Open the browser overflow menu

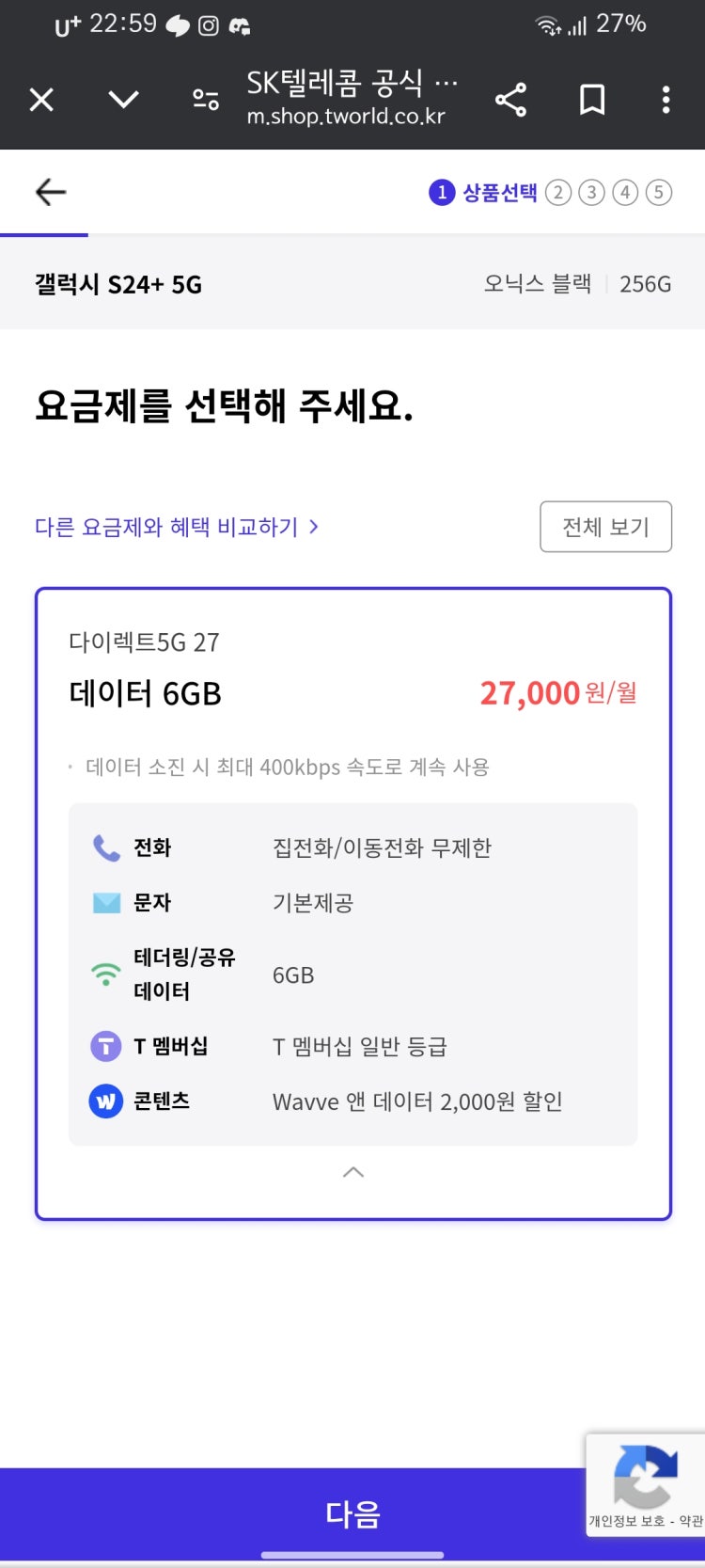coord(666,99)
